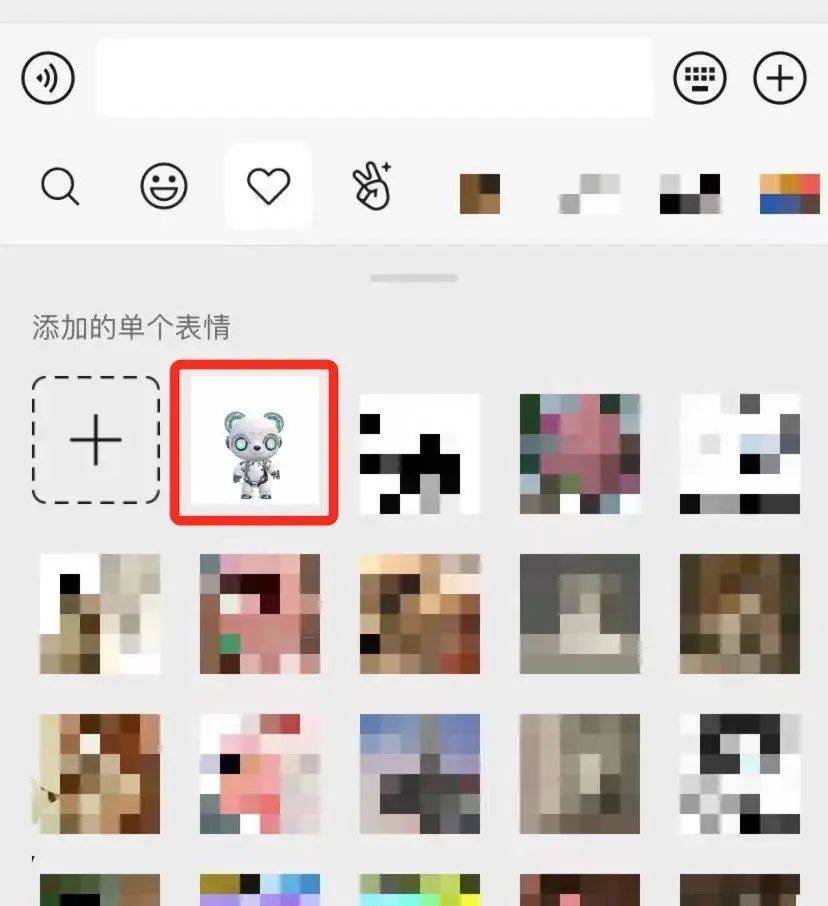This screenshot has width=828, height=906.
Task: Open the plus attachments menu
Action: 779,78
